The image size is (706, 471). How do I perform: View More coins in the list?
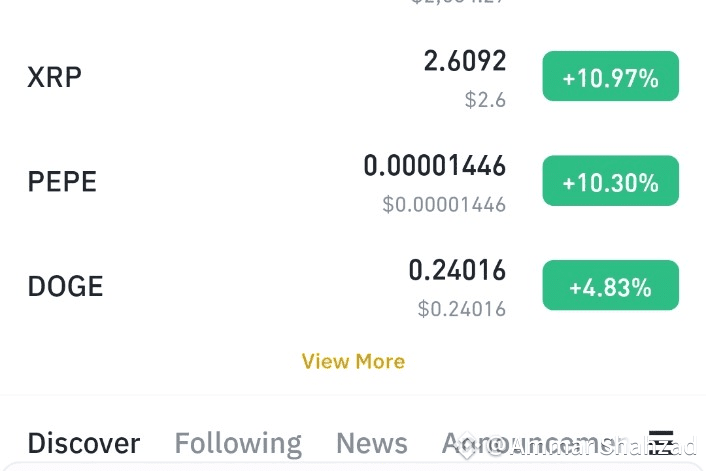(x=353, y=361)
